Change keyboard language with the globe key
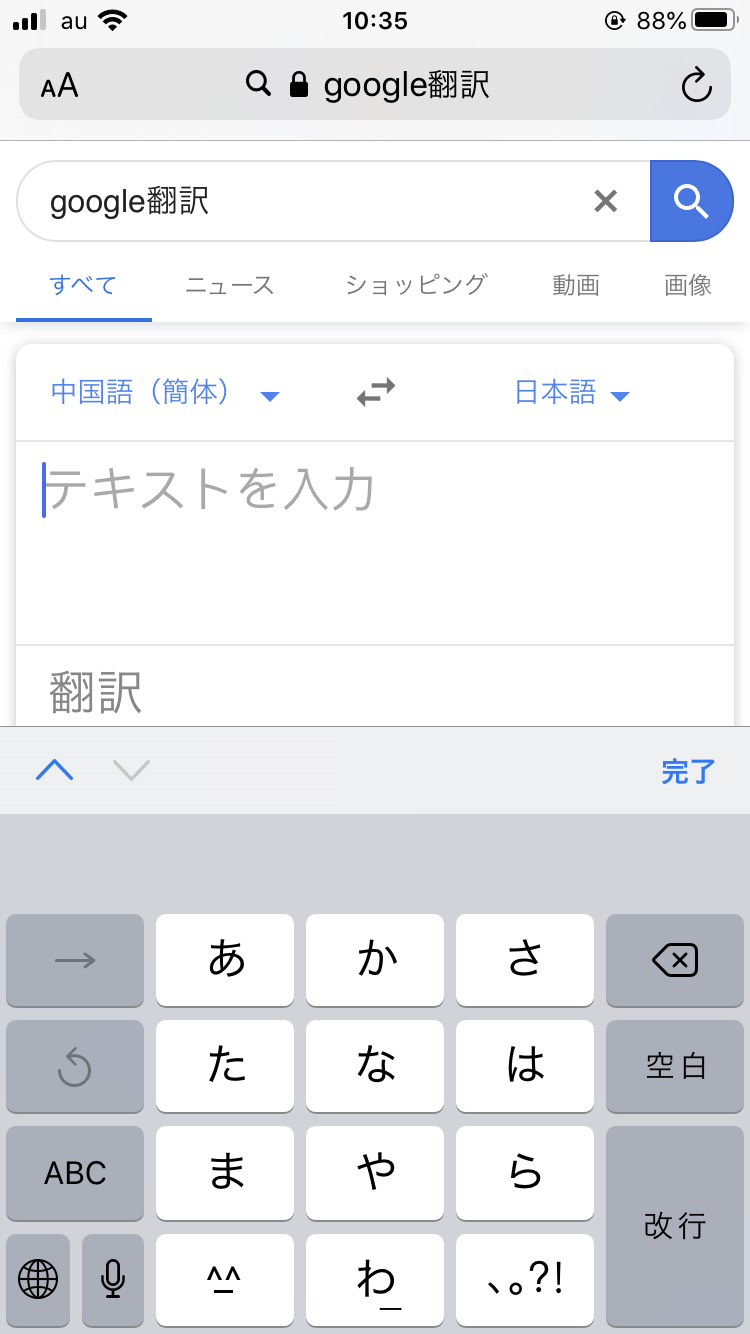 pyautogui.click(x=38, y=1277)
